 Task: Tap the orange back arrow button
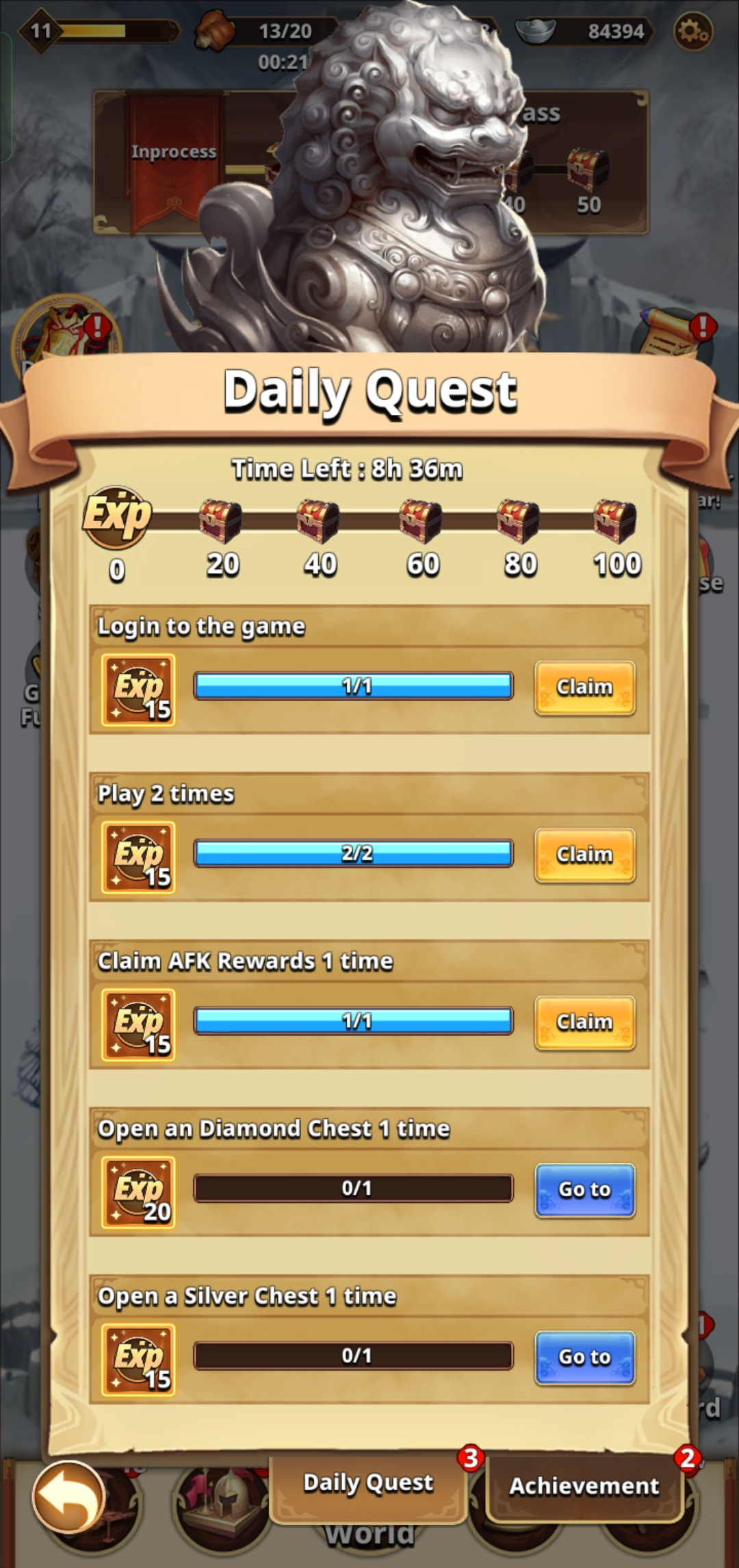pos(68,1497)
